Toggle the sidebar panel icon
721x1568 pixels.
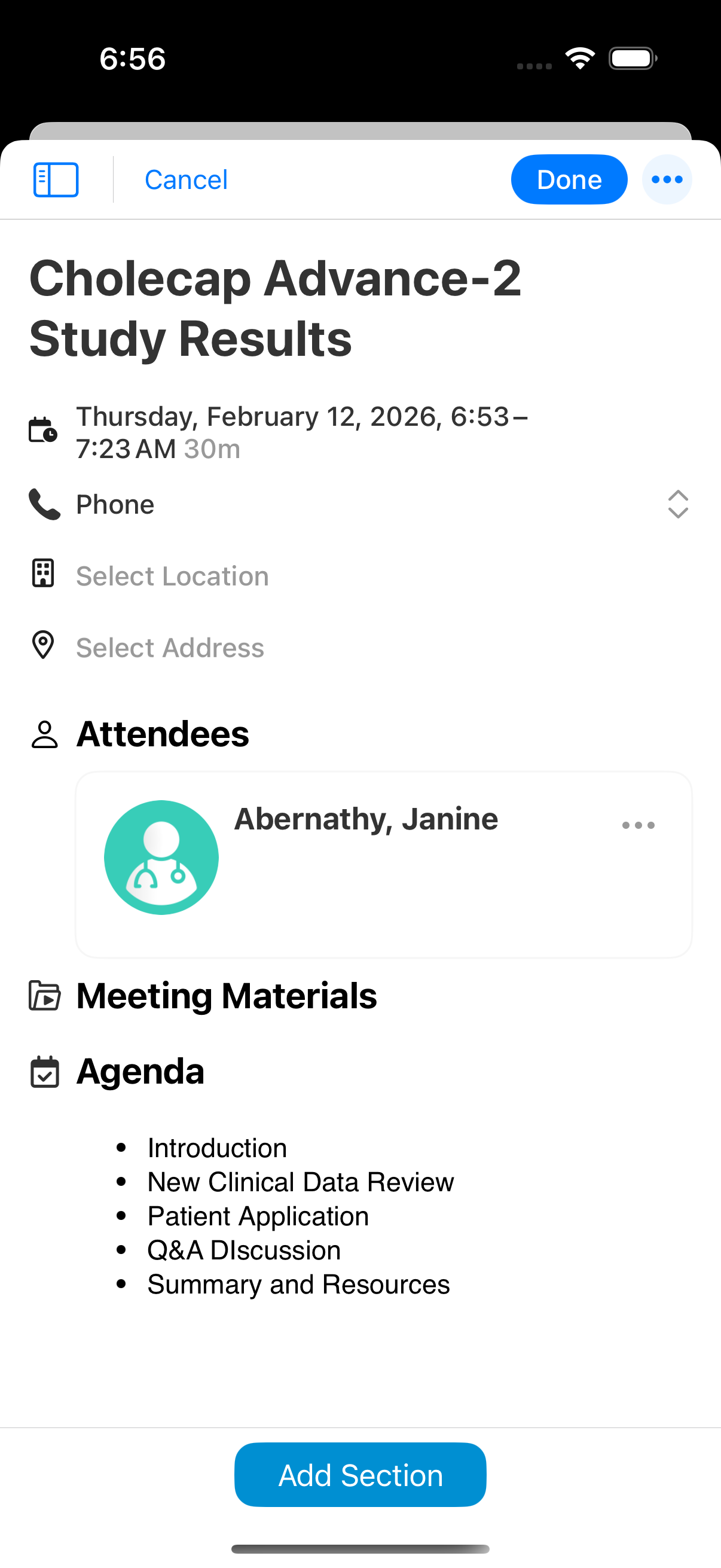click(56, 179)
